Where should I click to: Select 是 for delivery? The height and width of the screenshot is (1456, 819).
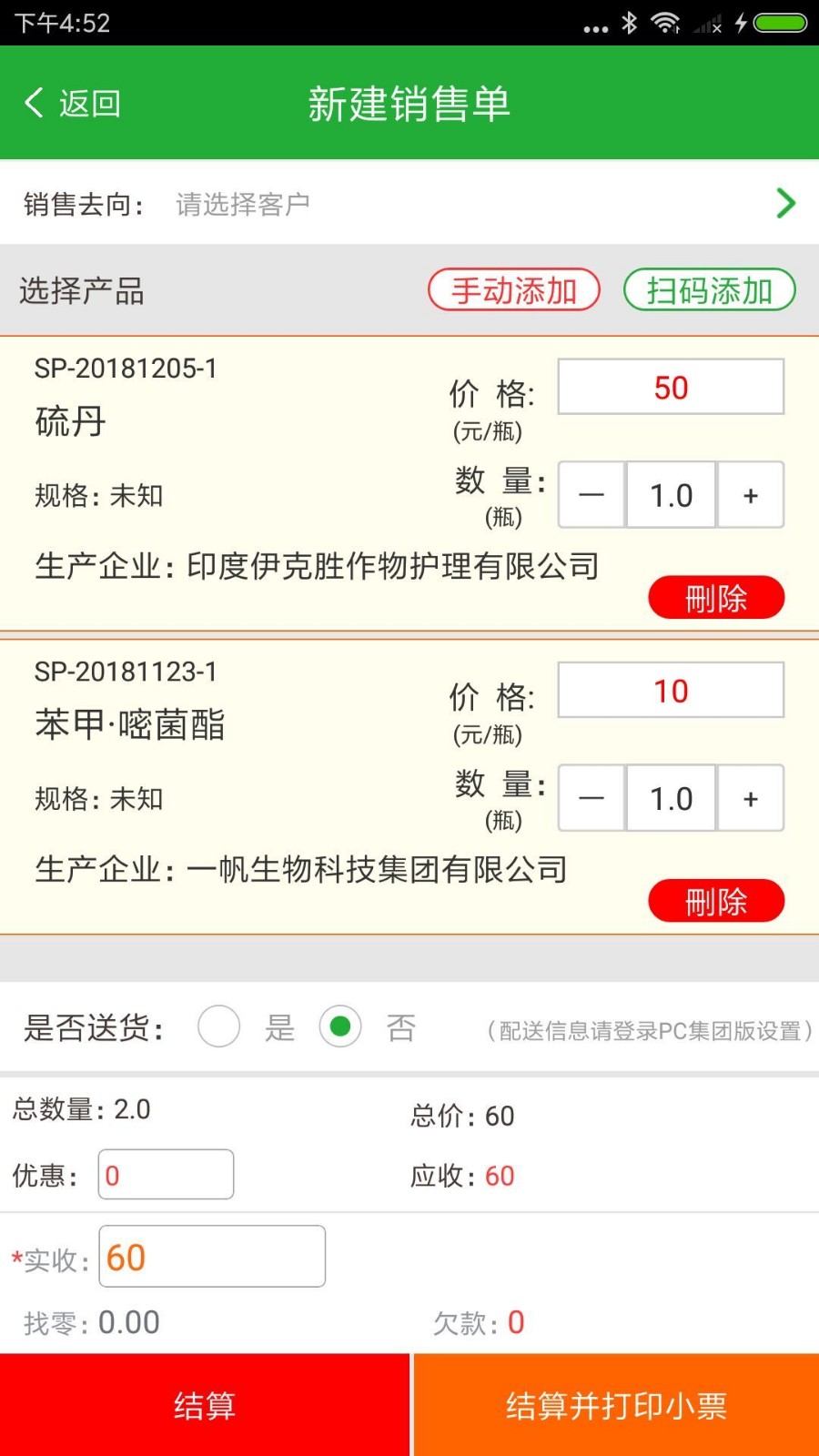tap(219, 1026)
